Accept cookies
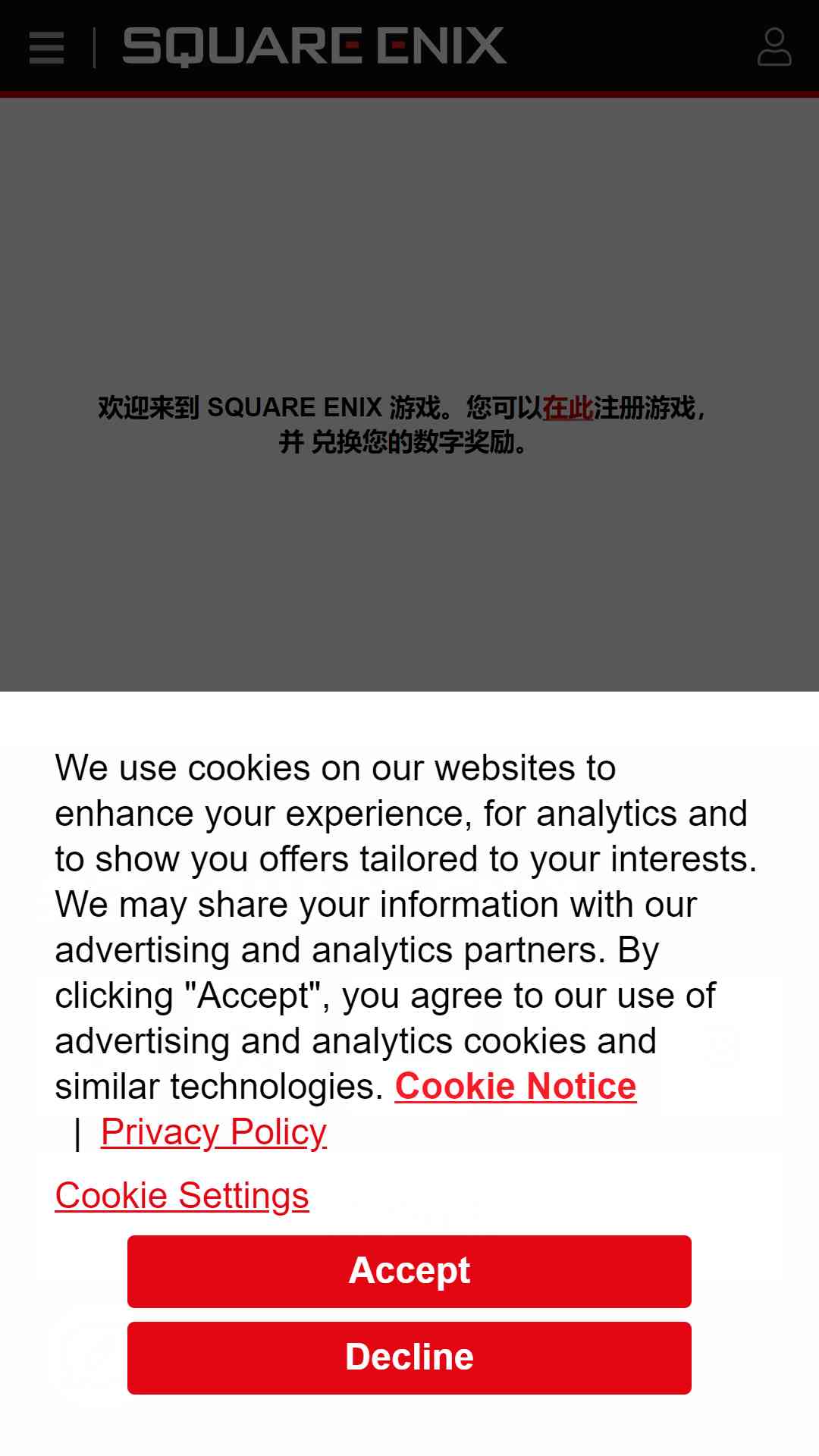Image resolution: width=819 pixels, height=1456 pixels. 409,1272
